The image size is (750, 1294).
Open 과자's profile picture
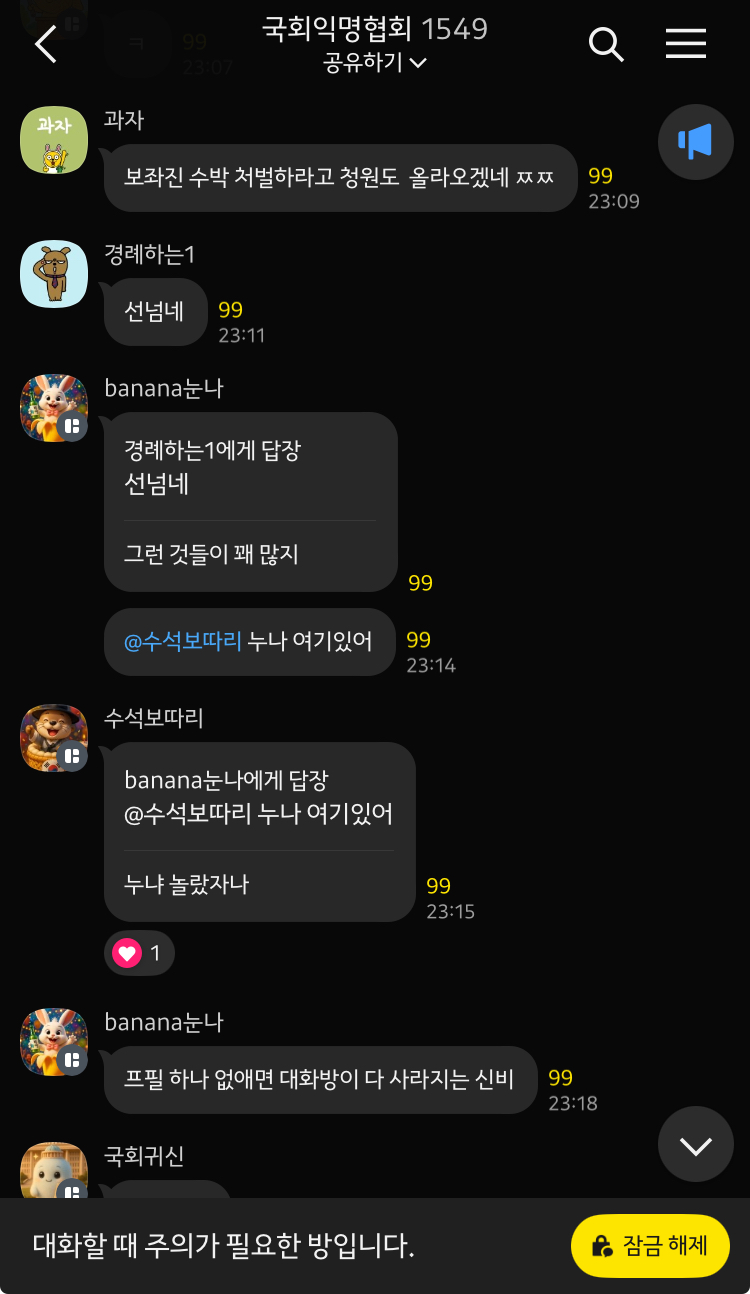tap(54, 139)
